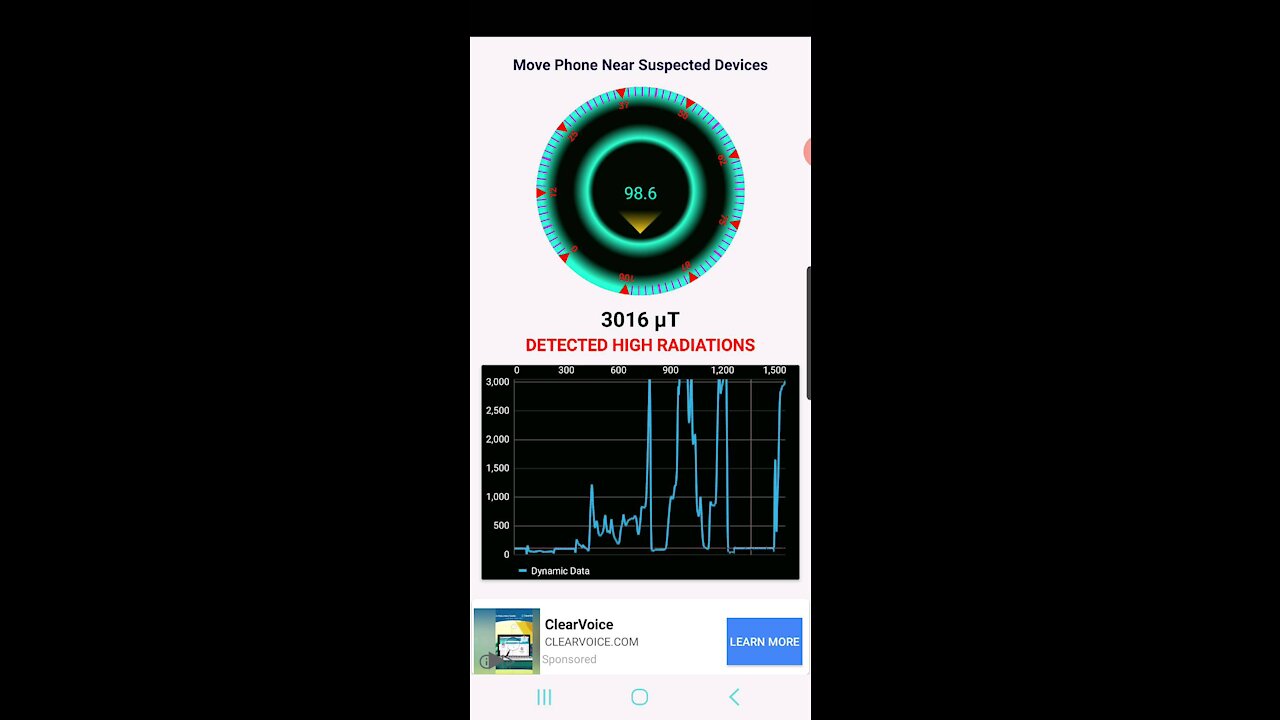This screenshot has height=720, width=1280.
Task: Open the recent apps view
Action: tap(544, 697)
